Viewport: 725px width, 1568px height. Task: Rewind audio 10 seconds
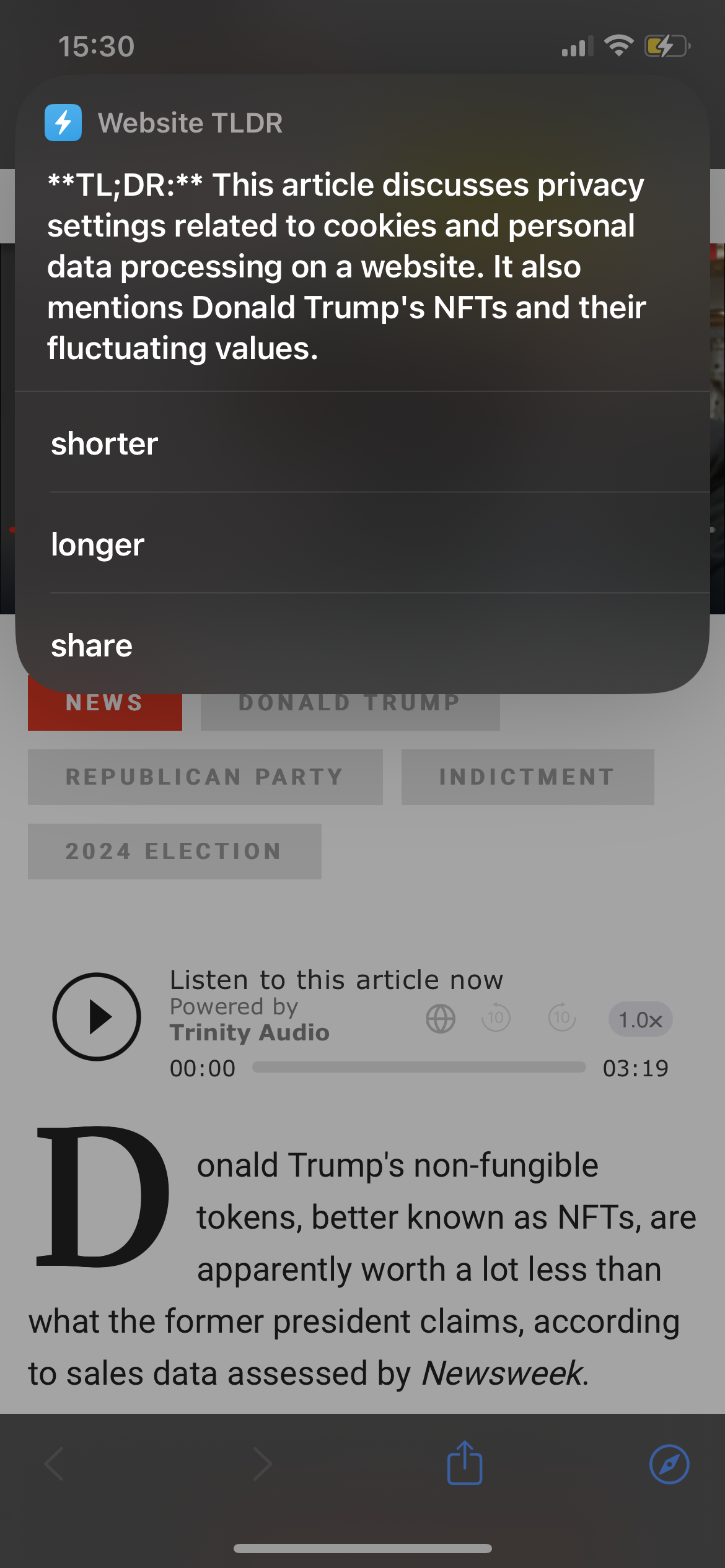tap(496, 1018)
